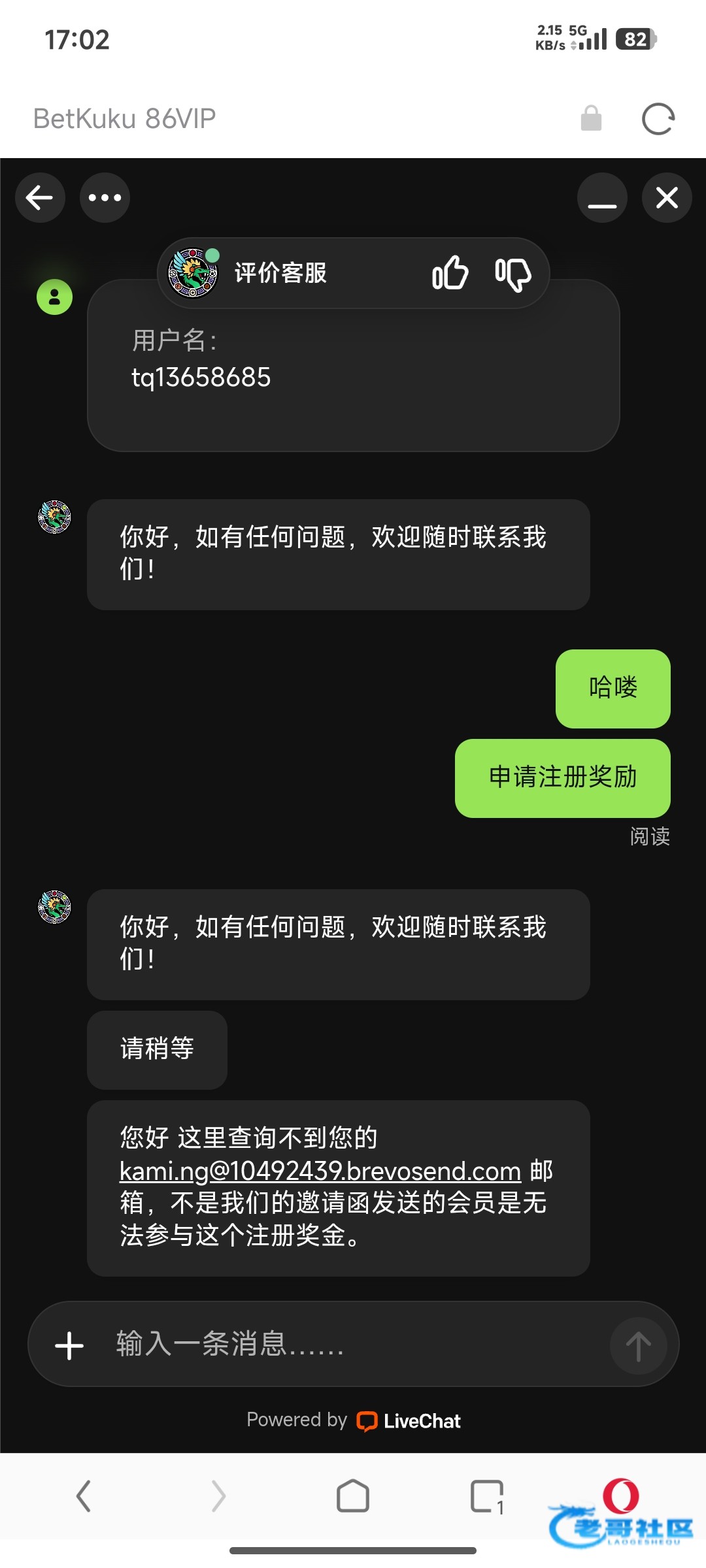Open the kami.ng@10492439.brevosend.com email link

click(320, 1170)
